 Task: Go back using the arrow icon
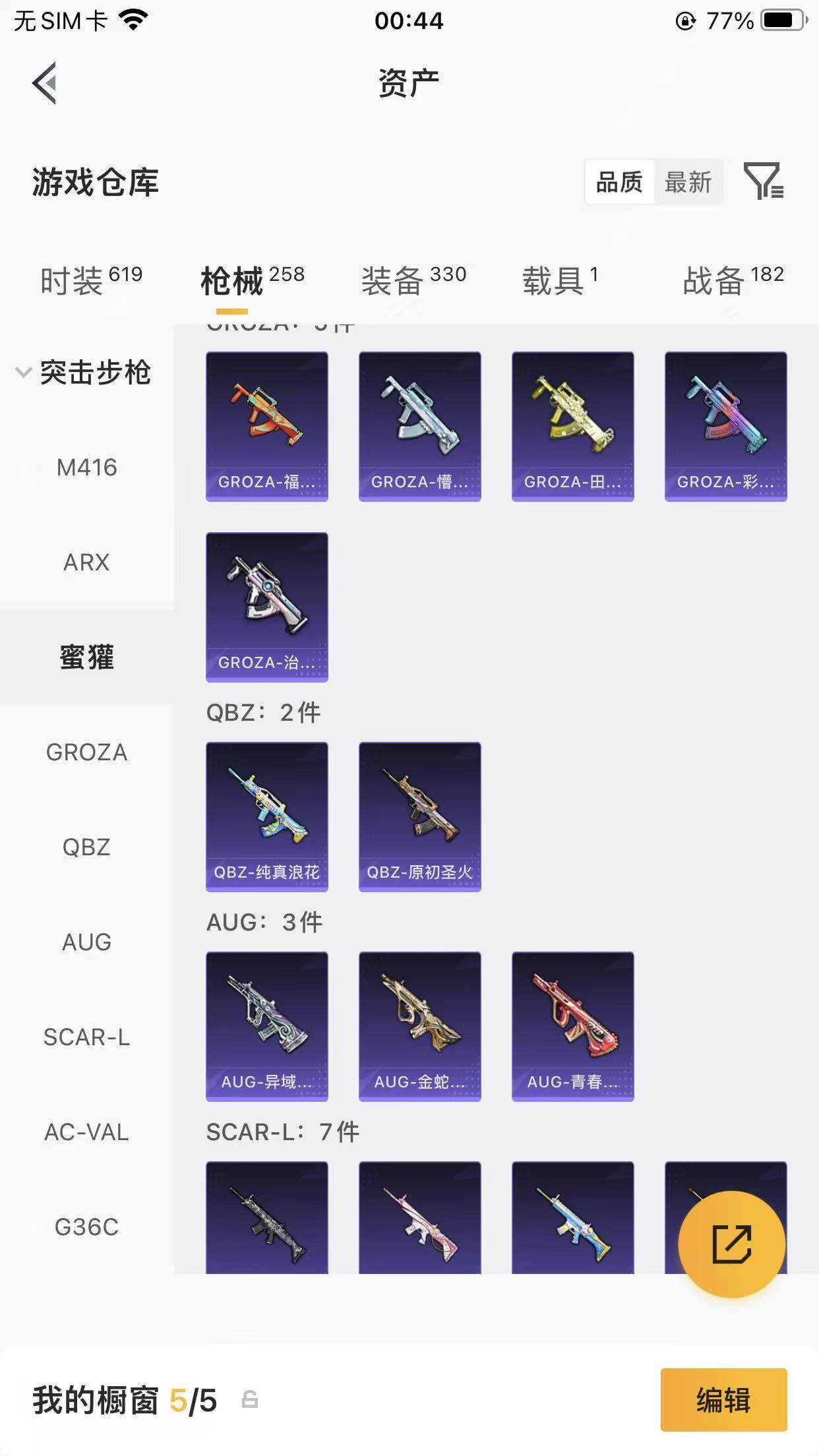44,83
